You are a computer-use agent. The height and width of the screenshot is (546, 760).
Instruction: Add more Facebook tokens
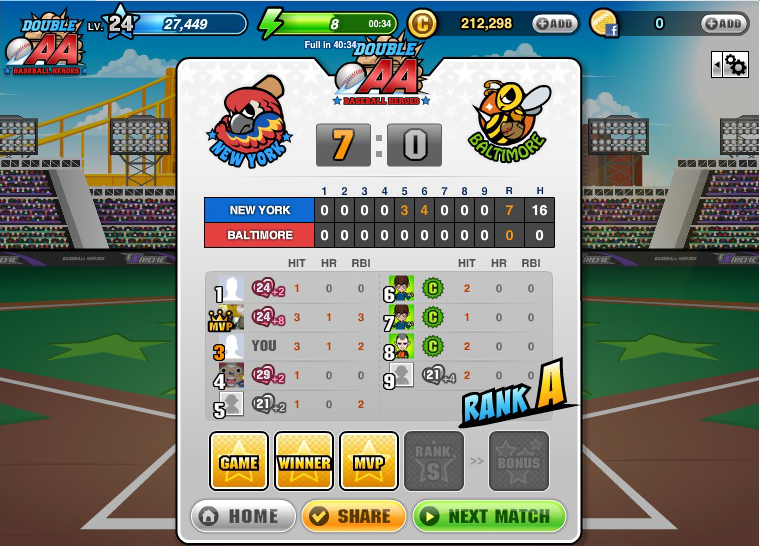(724, 23)
